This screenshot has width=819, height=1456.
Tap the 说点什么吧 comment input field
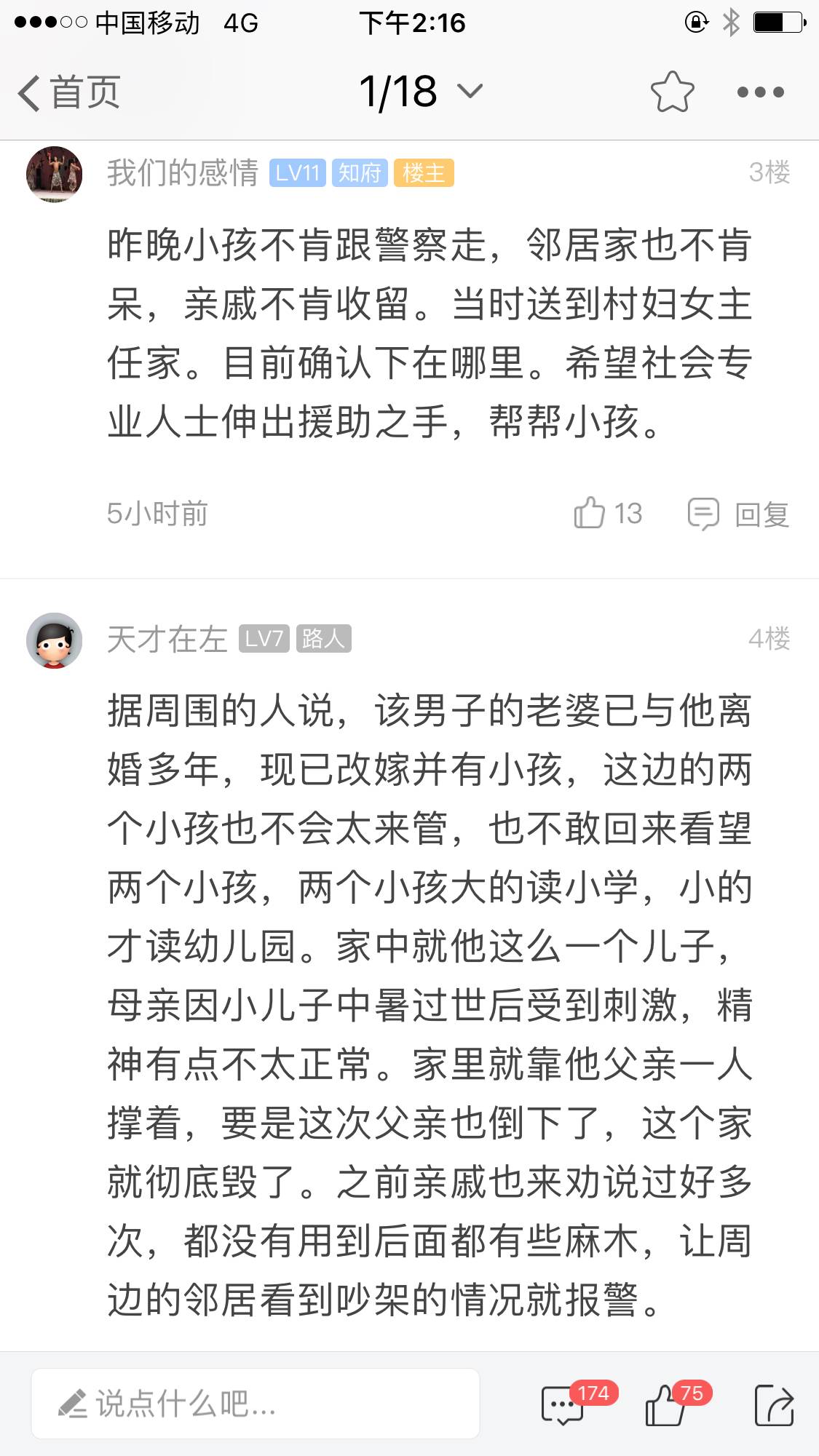(255, 1404)
